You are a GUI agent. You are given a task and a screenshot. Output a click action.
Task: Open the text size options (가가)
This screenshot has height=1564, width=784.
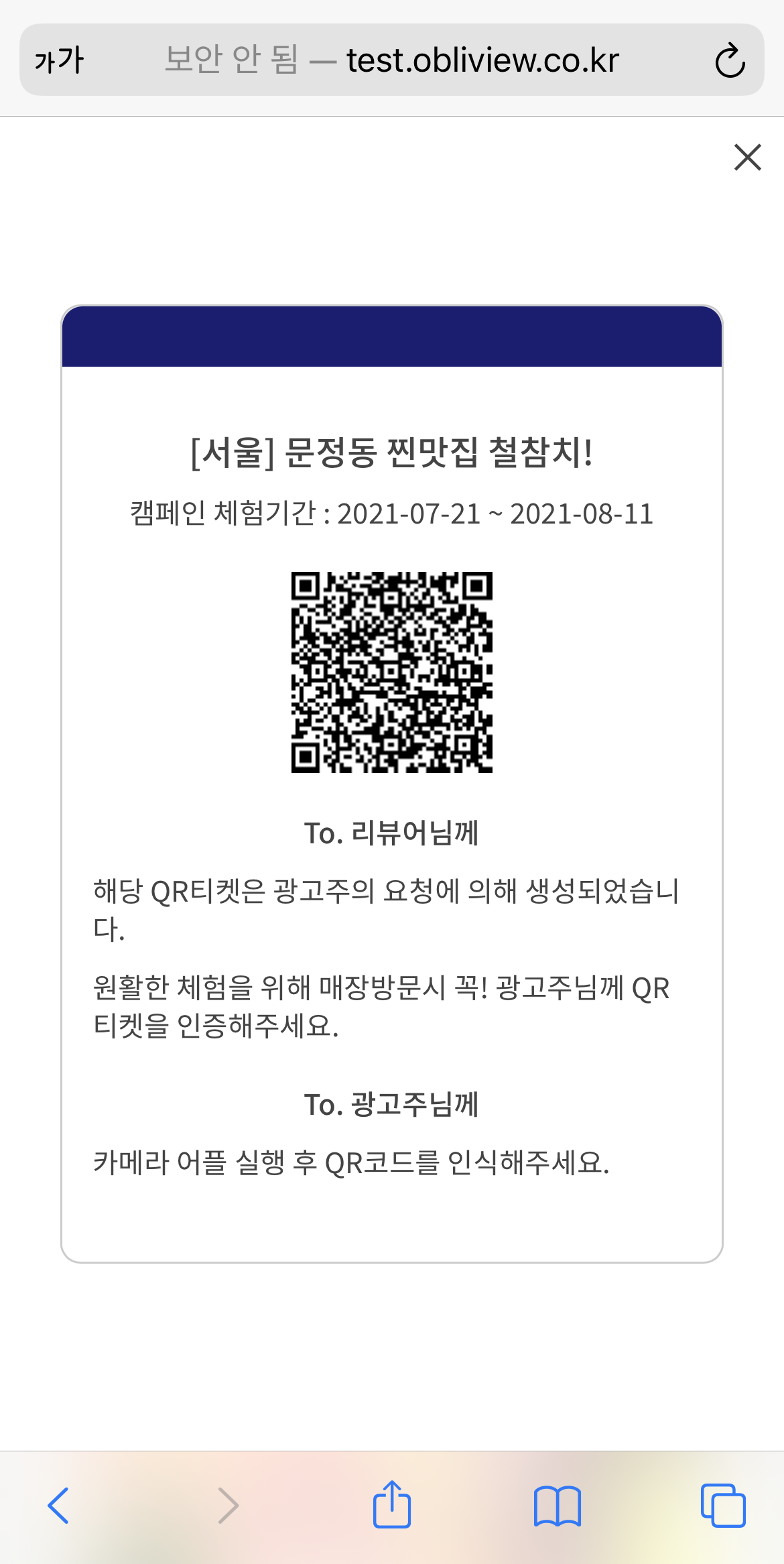click(x=59, y=60)
